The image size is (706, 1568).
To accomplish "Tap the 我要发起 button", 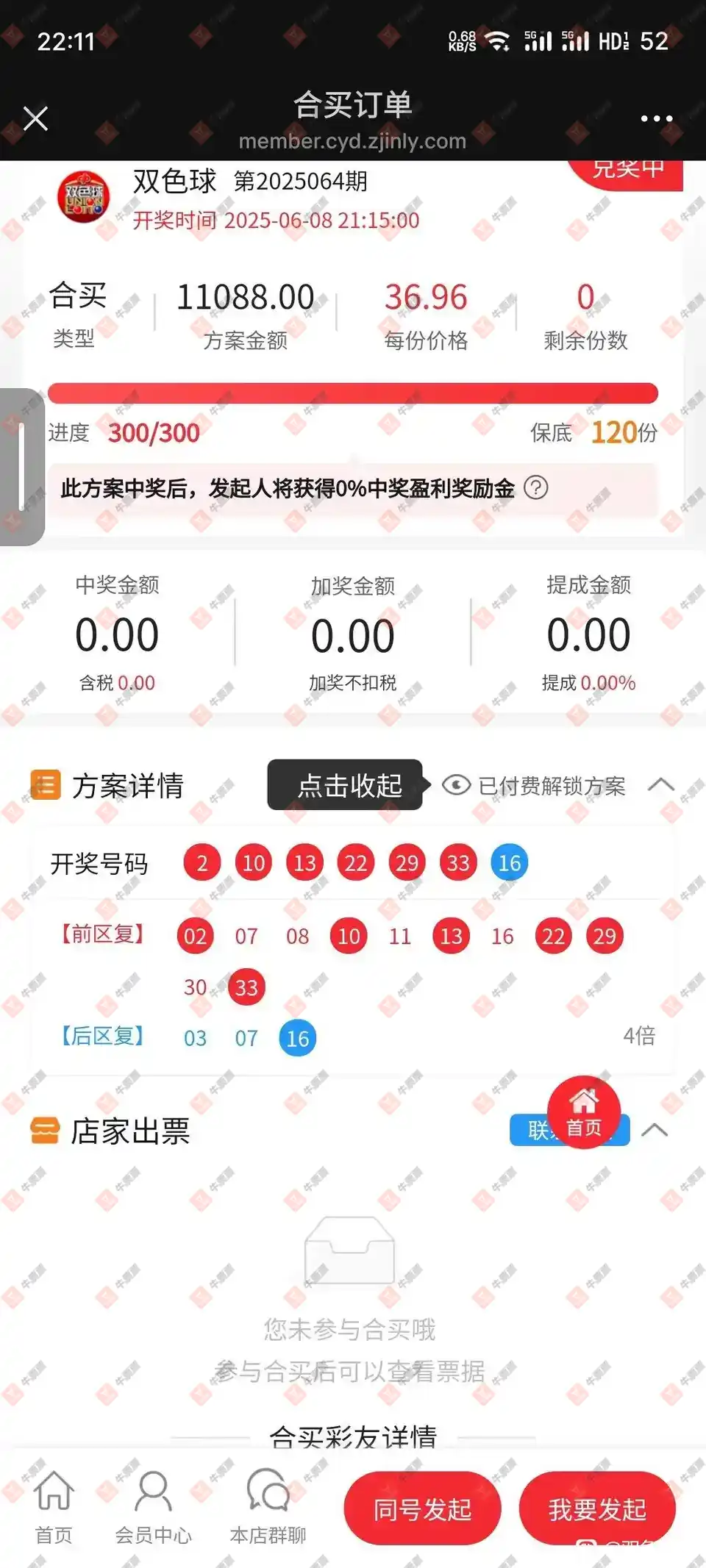I will tap(597, 1509).
